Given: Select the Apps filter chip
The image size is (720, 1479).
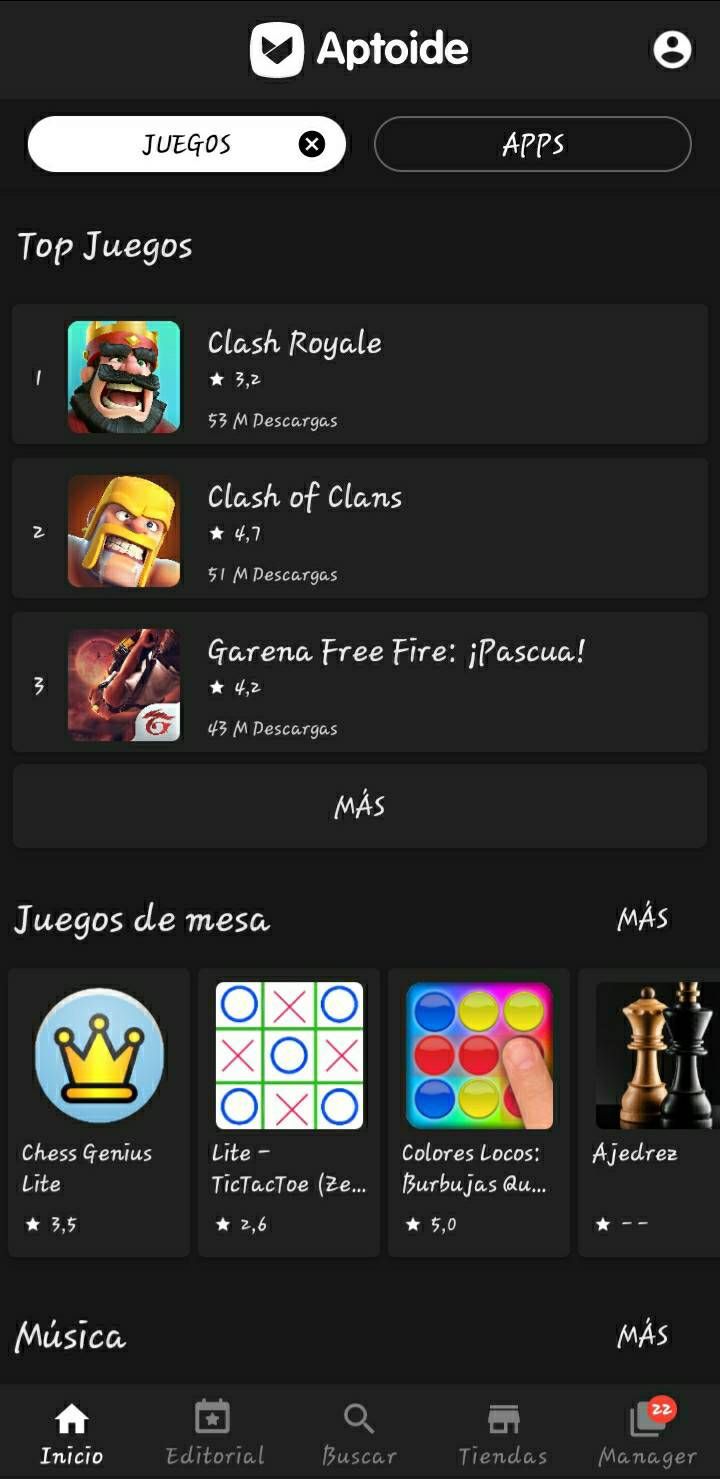Looking at the screenshot, I should (x=532, y=145).
